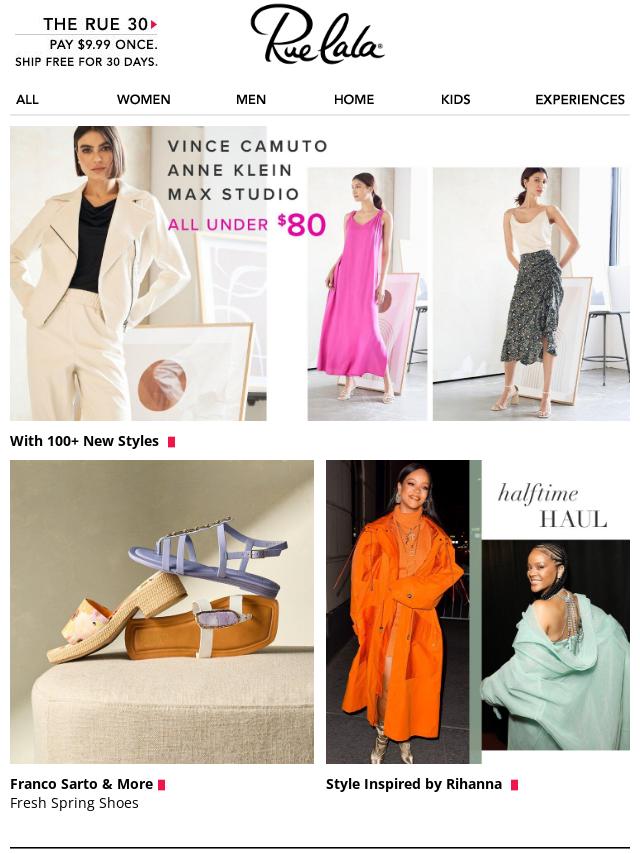Open the Franco Sarto spring shoes image

(x=162, y=611)
